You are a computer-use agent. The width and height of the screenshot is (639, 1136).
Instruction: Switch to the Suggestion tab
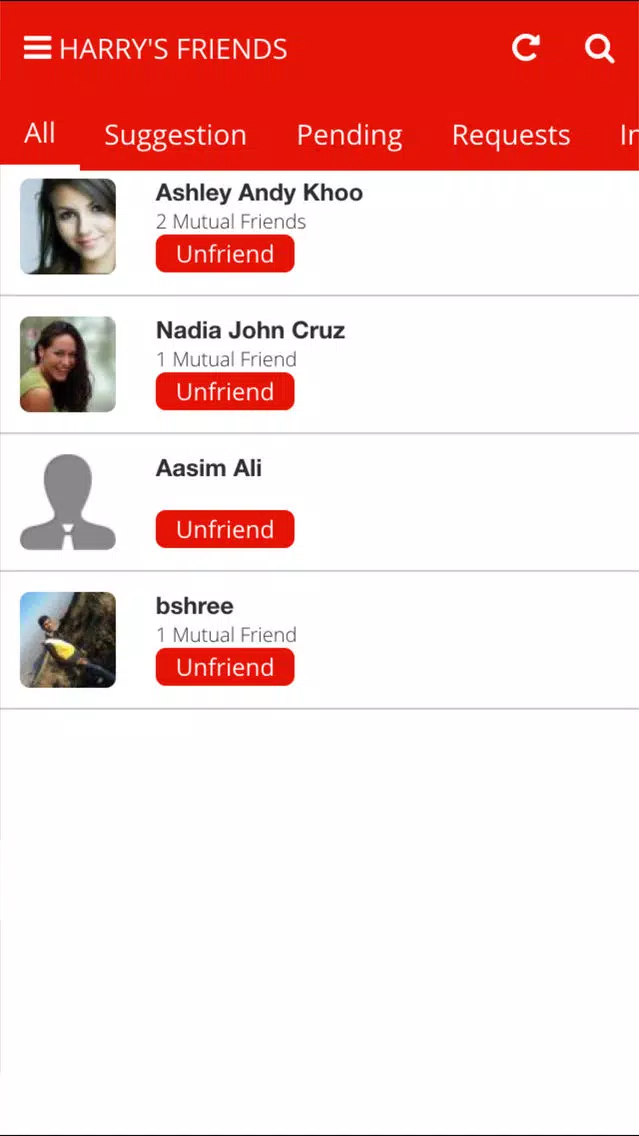pyautogui.click(x=175, y=135)
